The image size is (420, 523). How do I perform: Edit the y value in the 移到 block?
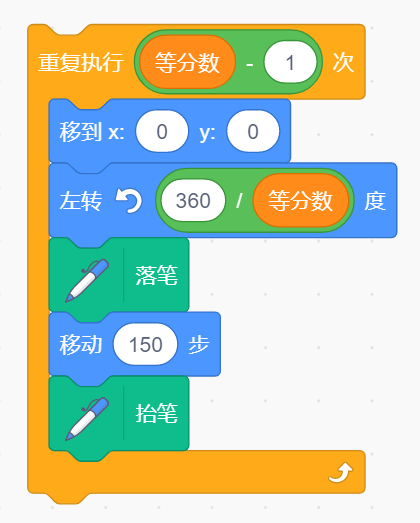tap(253, 131)
